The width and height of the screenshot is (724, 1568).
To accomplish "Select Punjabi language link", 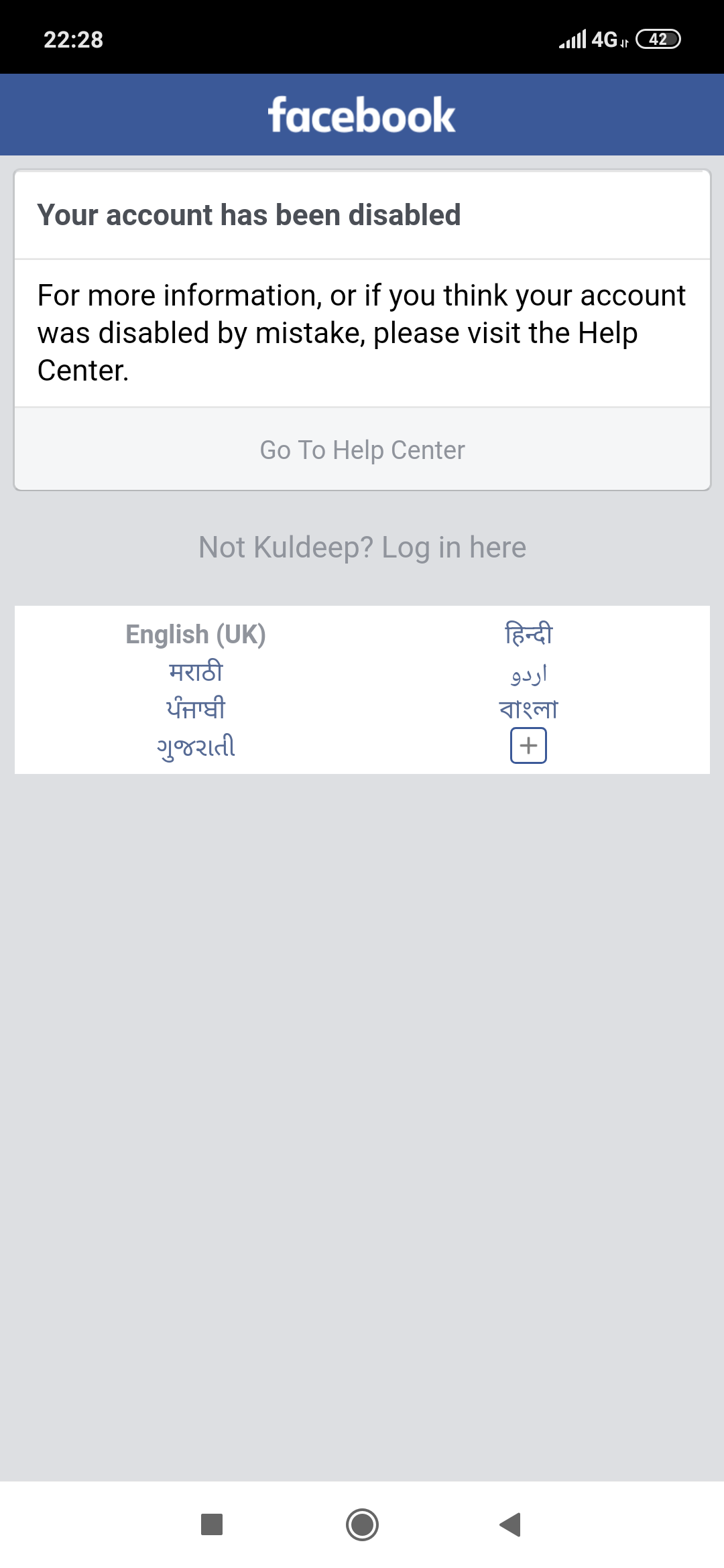I will 195,709.
